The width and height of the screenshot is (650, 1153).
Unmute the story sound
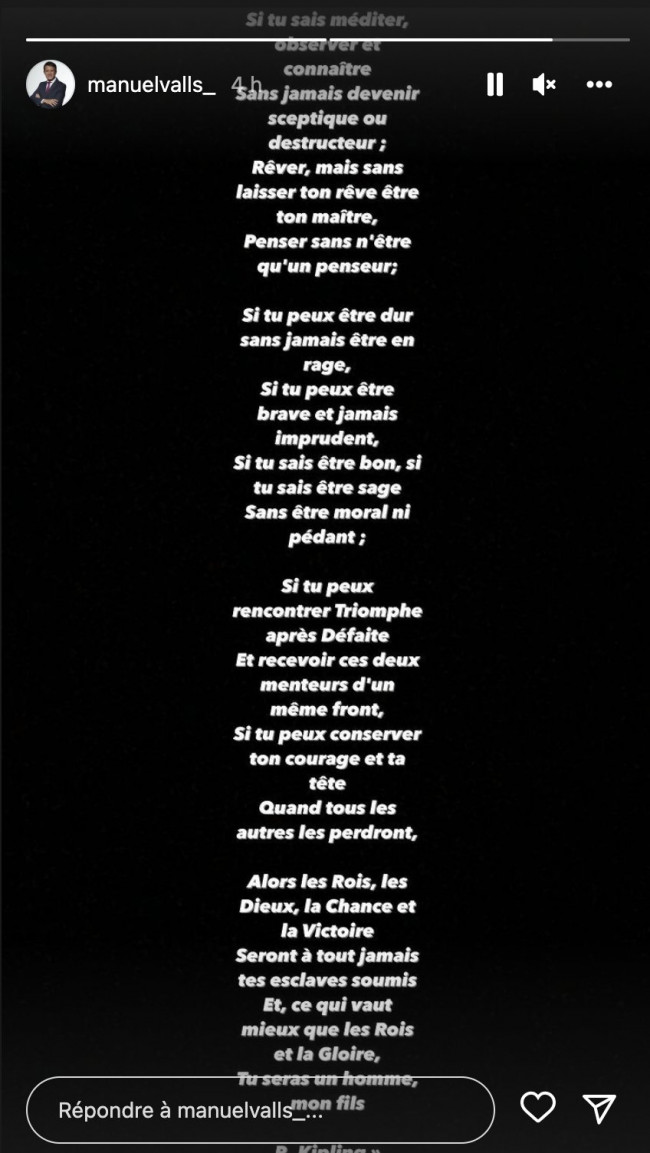543,85
